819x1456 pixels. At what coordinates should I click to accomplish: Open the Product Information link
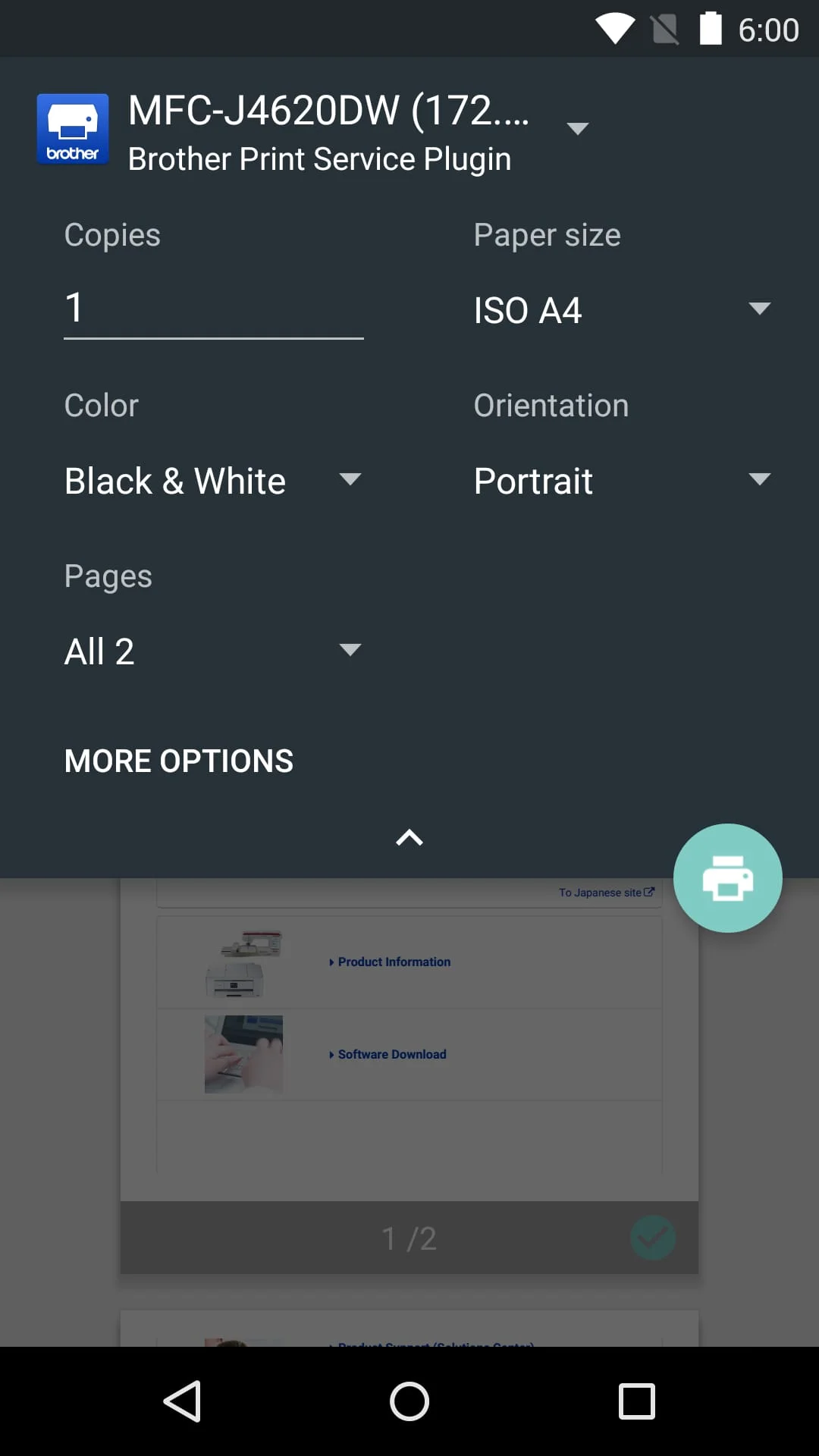click(x=393, y=962)
